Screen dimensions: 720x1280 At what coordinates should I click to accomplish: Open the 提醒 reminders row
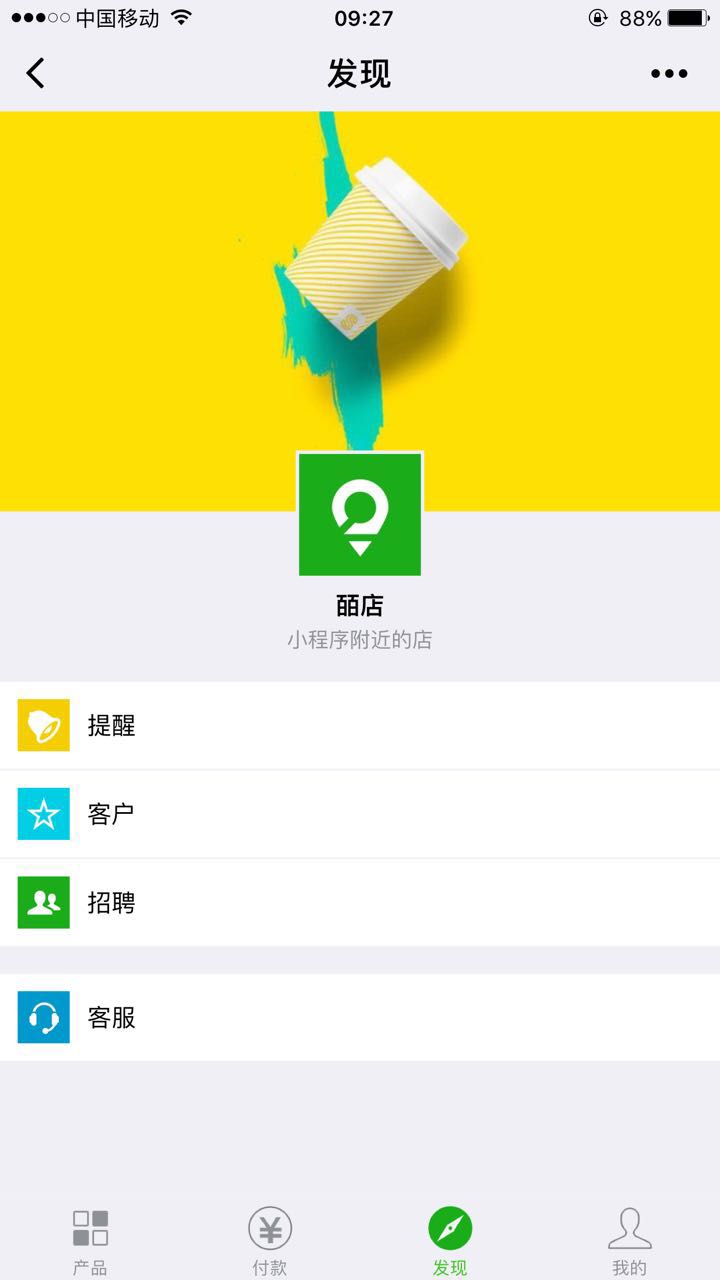point(360,725)
